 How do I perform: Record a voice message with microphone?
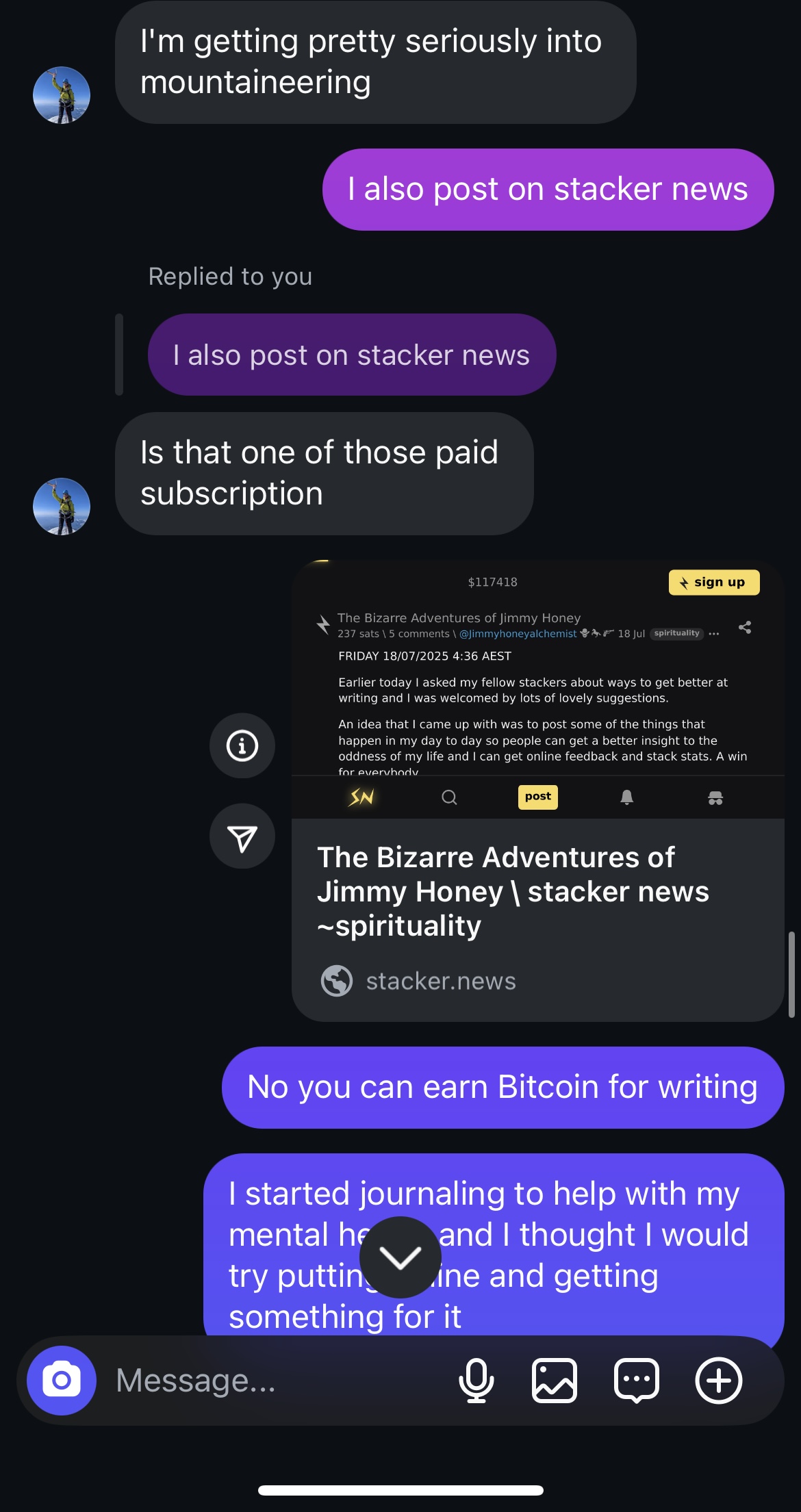[x=476, y=1380]
